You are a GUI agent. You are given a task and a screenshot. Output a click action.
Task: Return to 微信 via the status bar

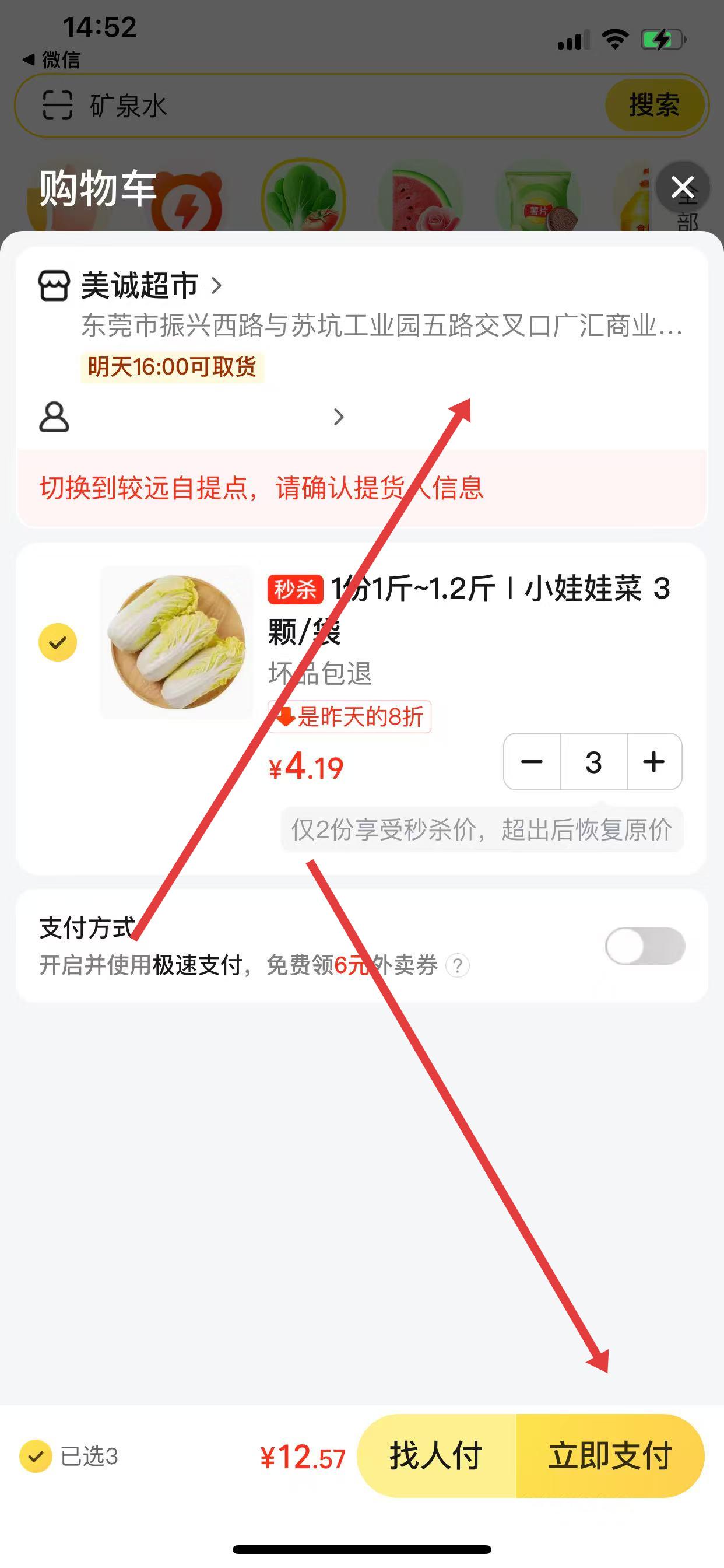click(x=51, y=60)
